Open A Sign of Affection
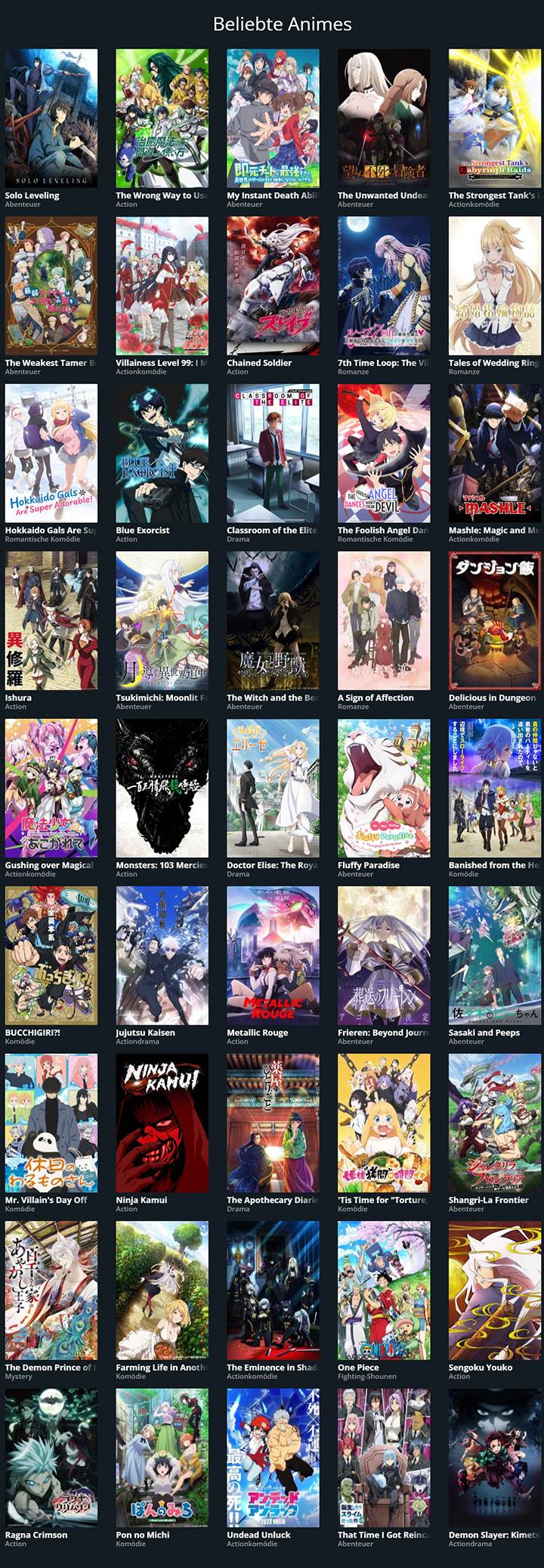 tap(384, 620)
